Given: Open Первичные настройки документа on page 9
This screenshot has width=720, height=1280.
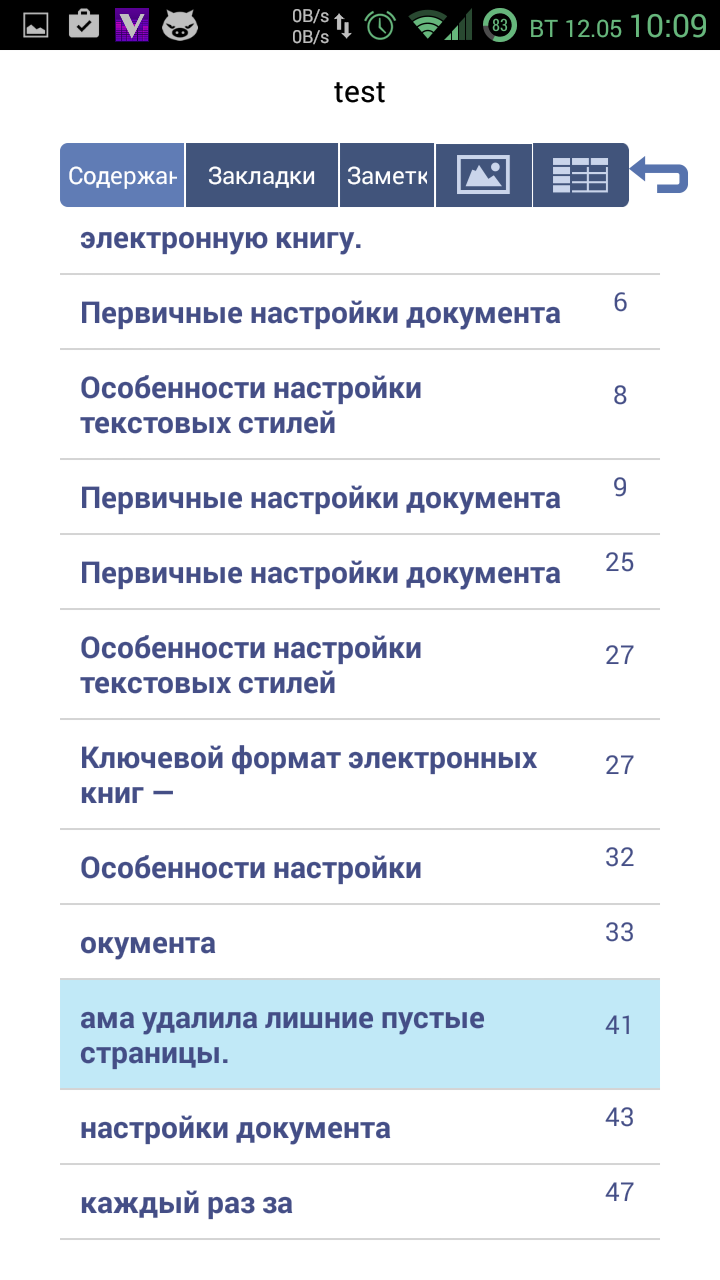Looking at the screenshot, I should [x=360, y=497].
